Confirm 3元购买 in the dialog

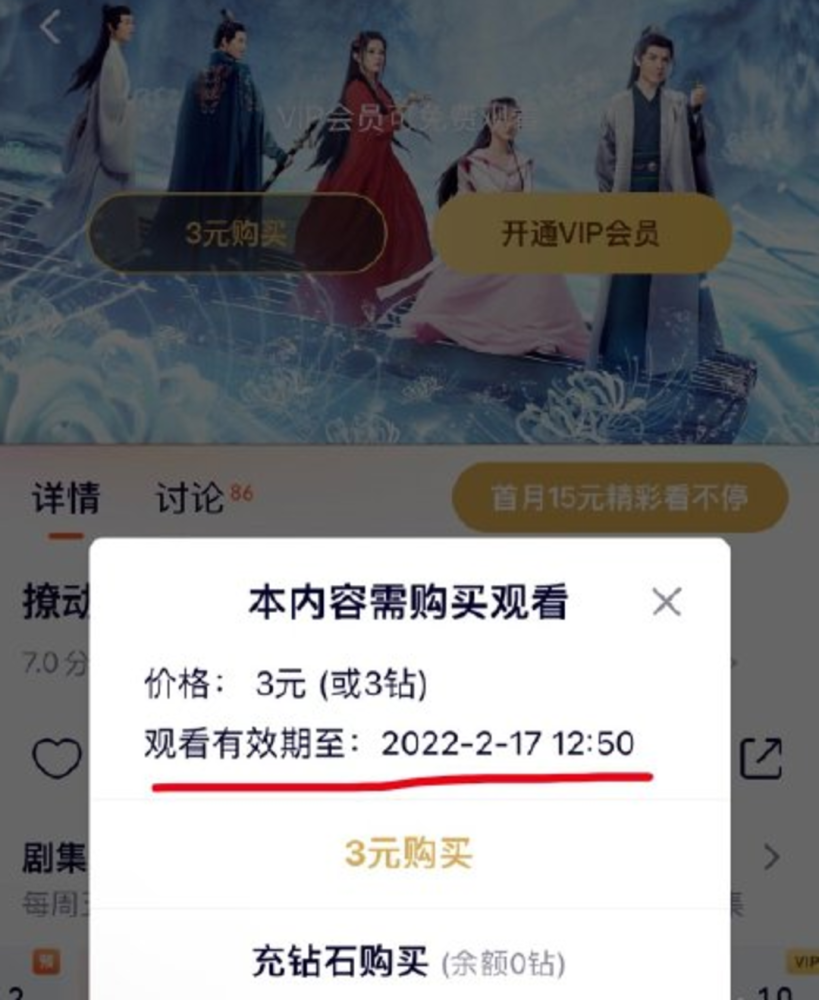coord(408,854)
